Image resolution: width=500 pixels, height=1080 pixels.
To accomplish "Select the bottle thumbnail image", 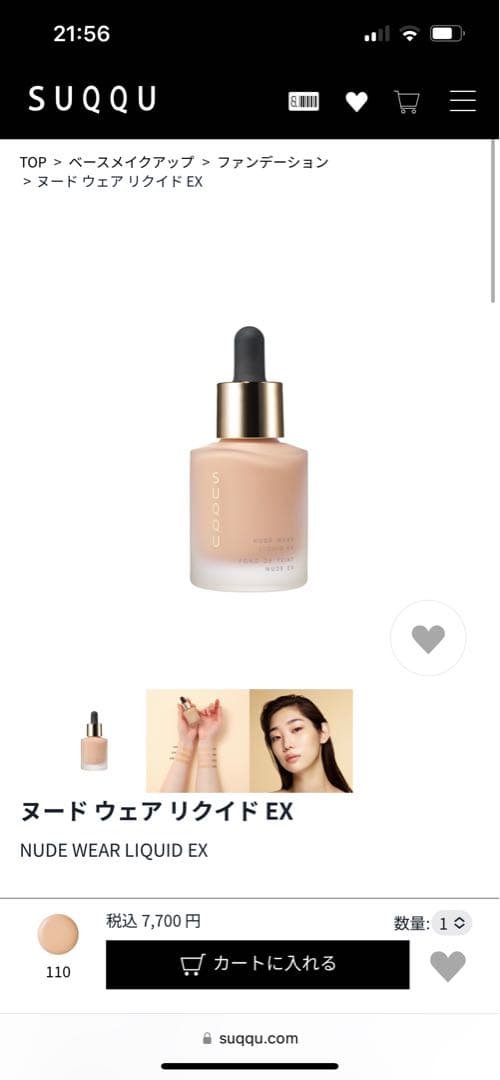I will [x=94, y=741].
